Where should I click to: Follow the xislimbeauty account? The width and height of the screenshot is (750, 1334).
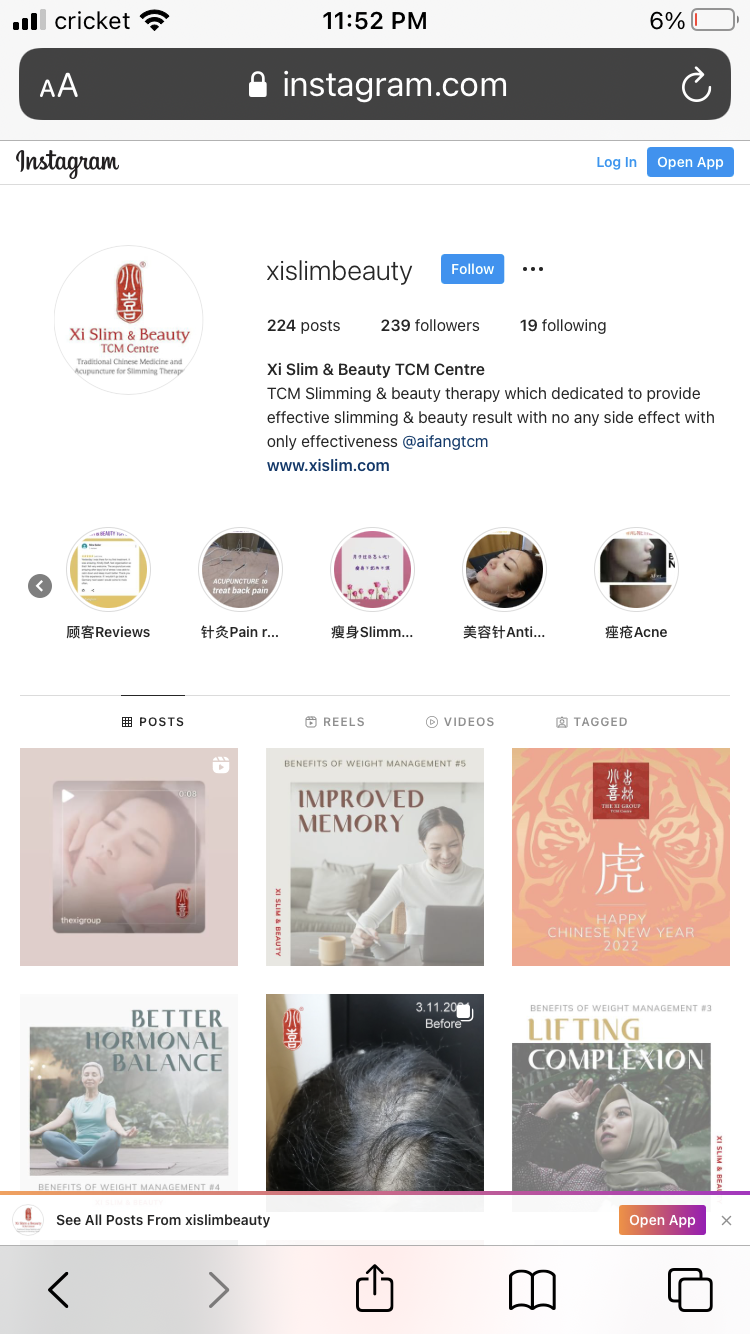[473, 269]
